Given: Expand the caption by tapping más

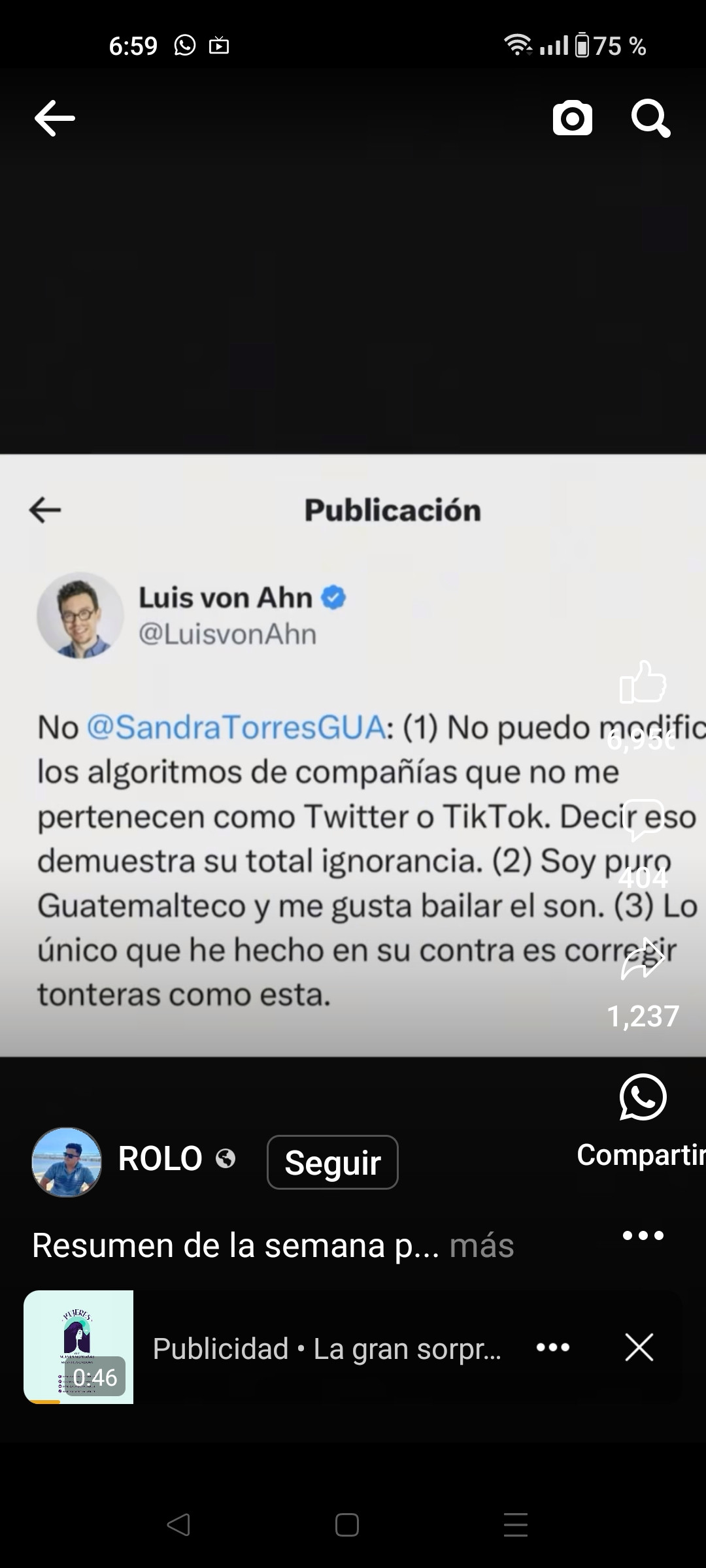Looking at the screenshot, I should coord(482,1245).
